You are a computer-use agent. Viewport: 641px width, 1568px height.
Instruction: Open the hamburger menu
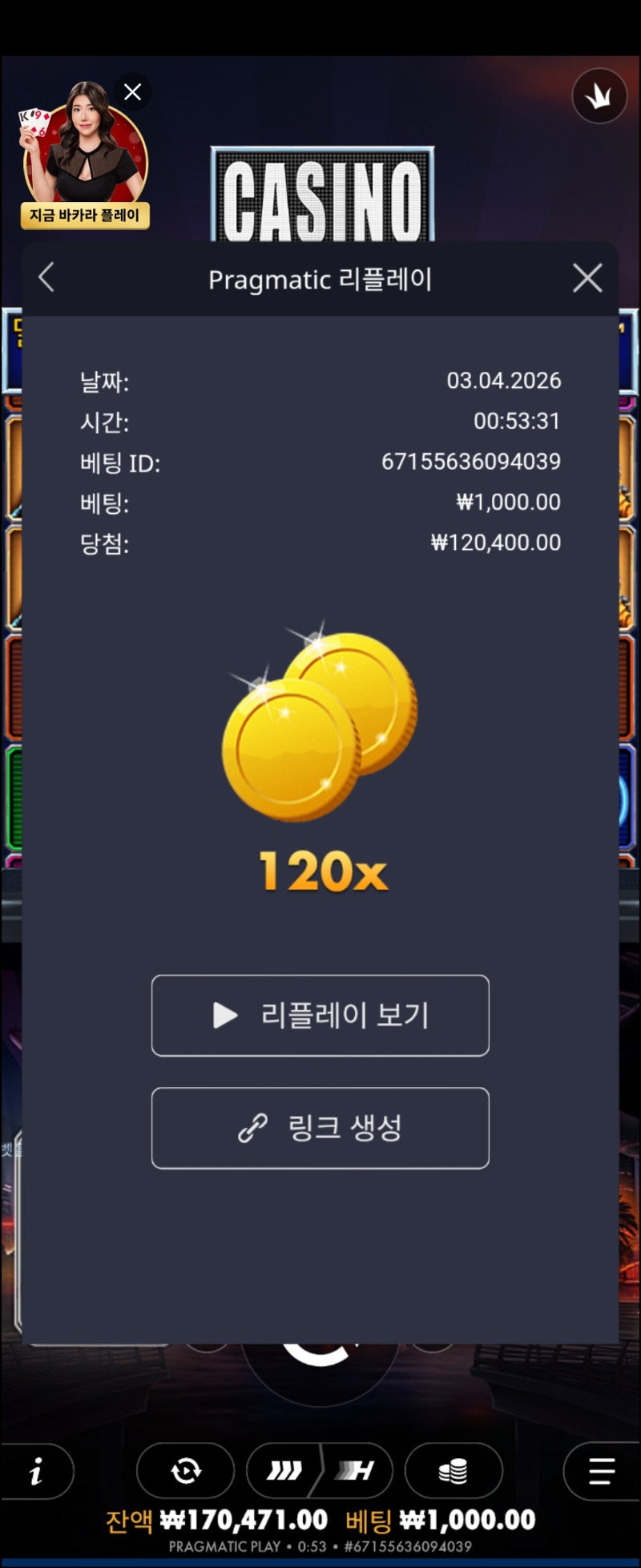(x=601, y=1471)
